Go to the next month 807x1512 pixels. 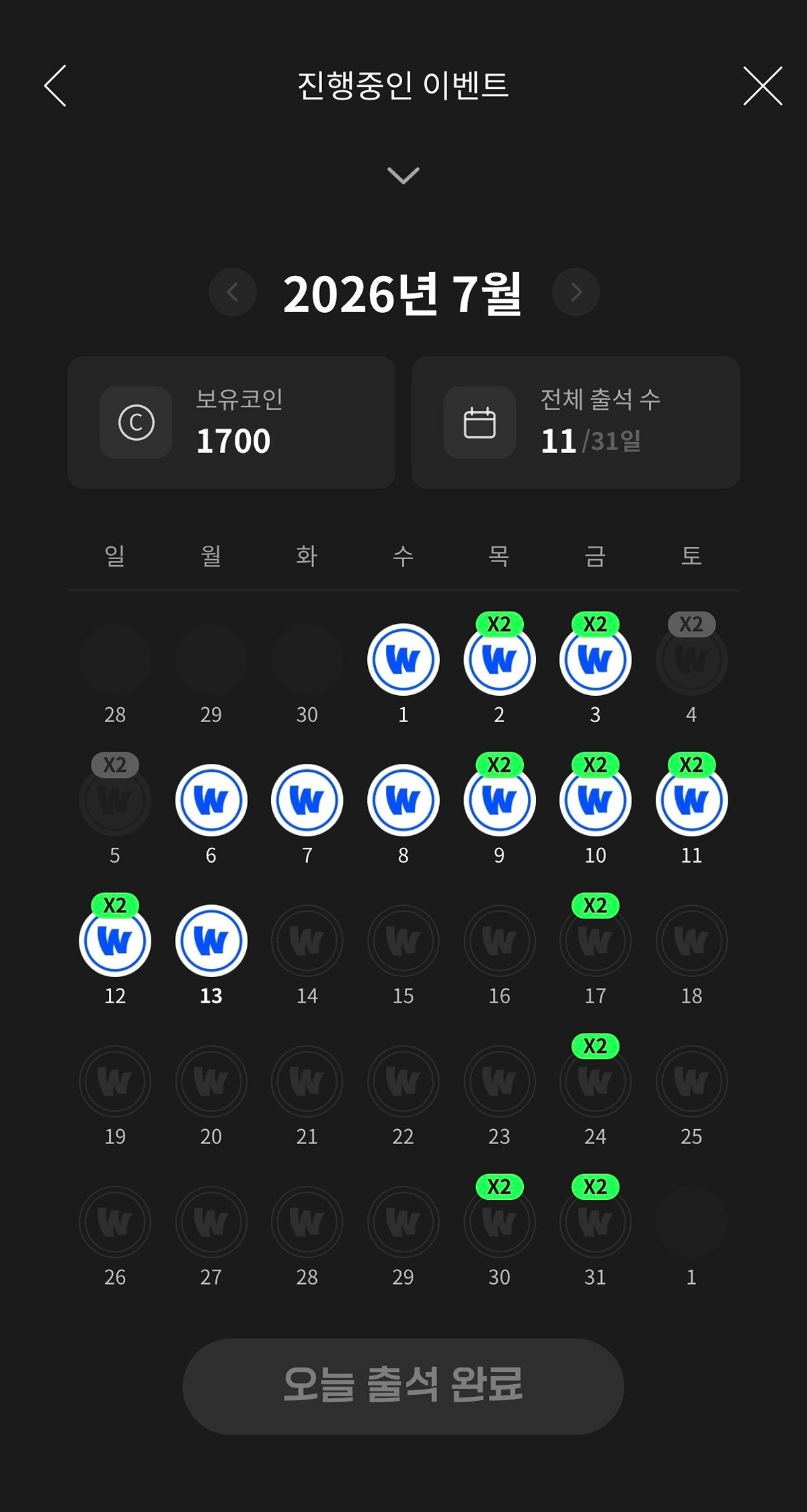click(x=576, y=292)
